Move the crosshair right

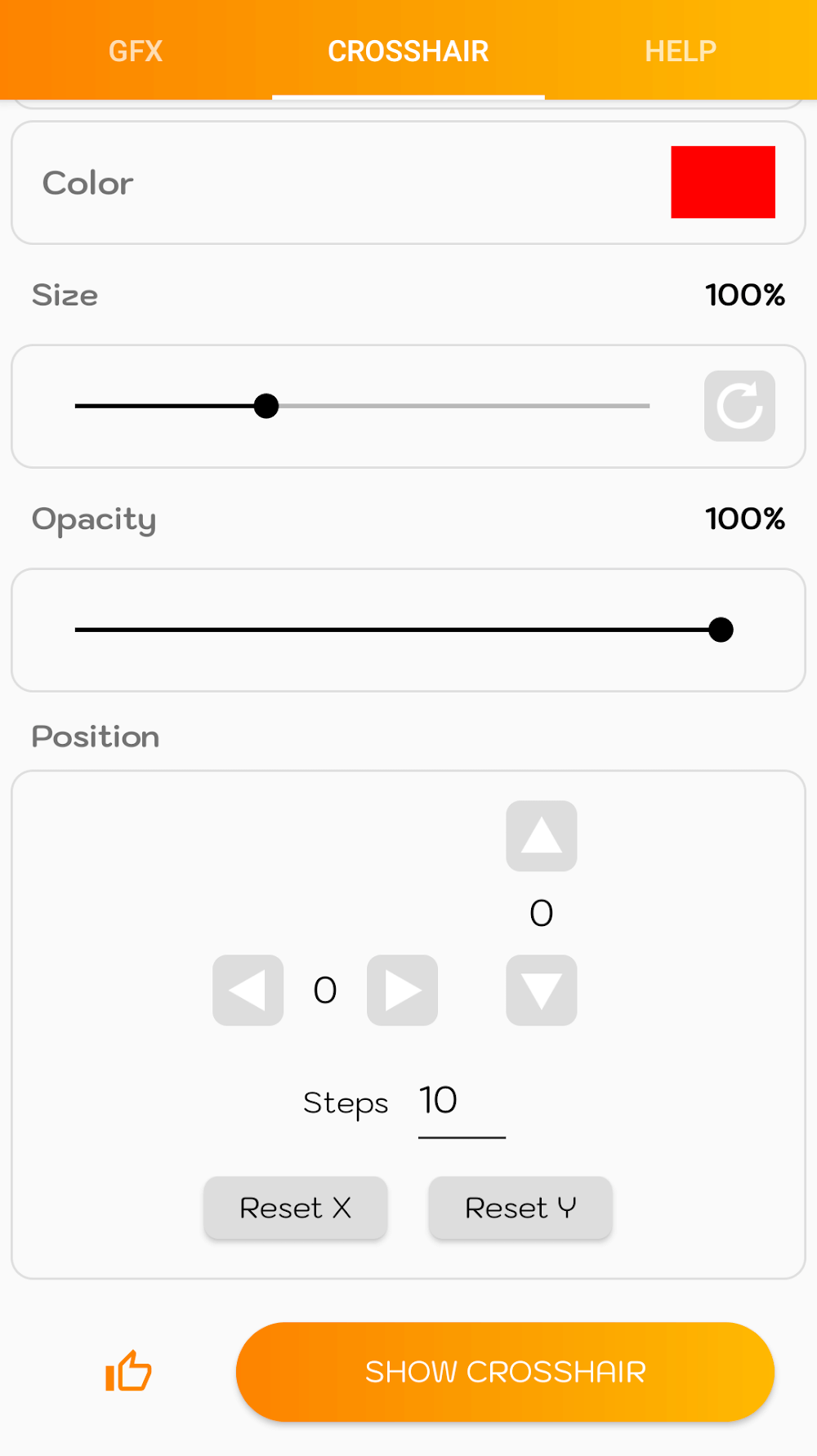pos(402,990)
